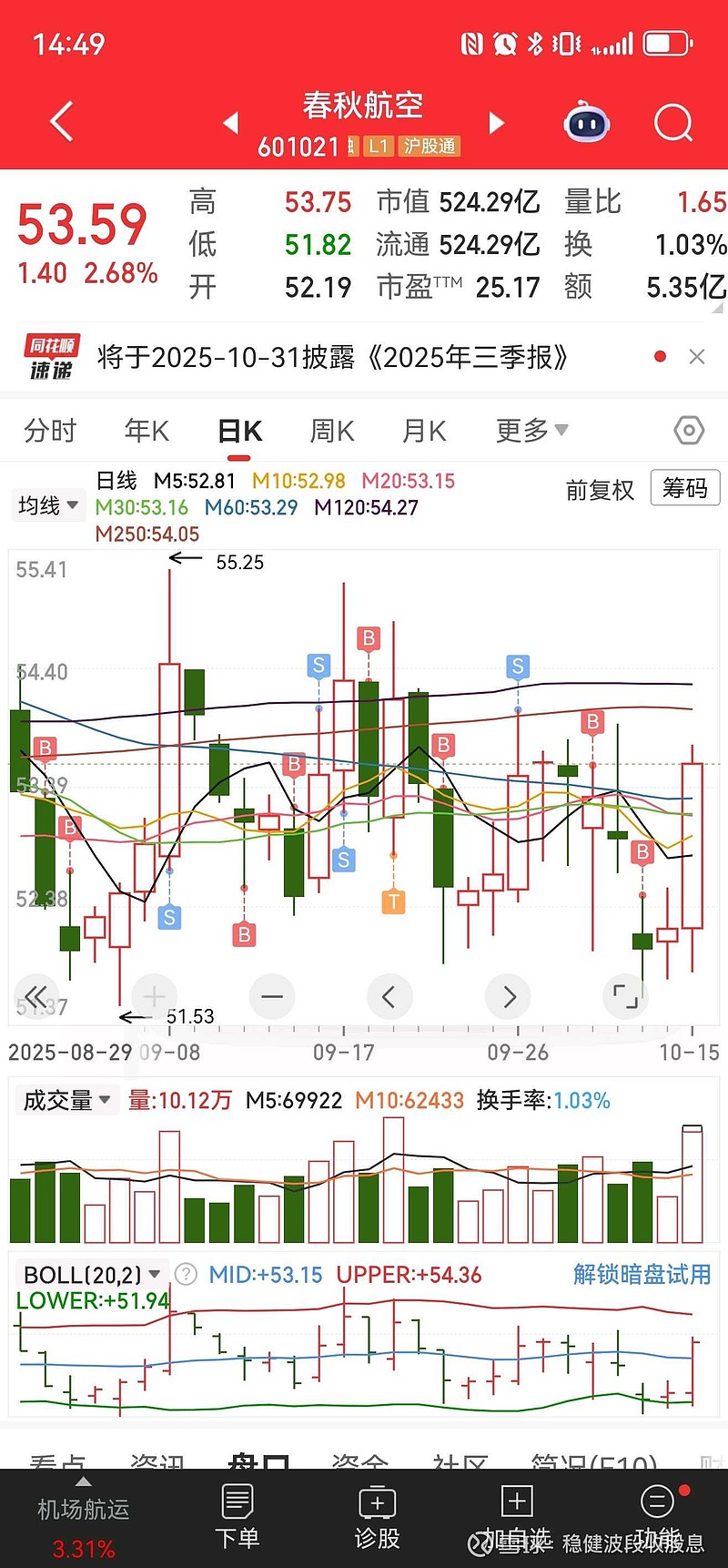Viewport: 728px width, 1568px height.
Task: Open the 2025年三季报 disclosure notice
Action: pyautogui.click(x=332, y=357)
